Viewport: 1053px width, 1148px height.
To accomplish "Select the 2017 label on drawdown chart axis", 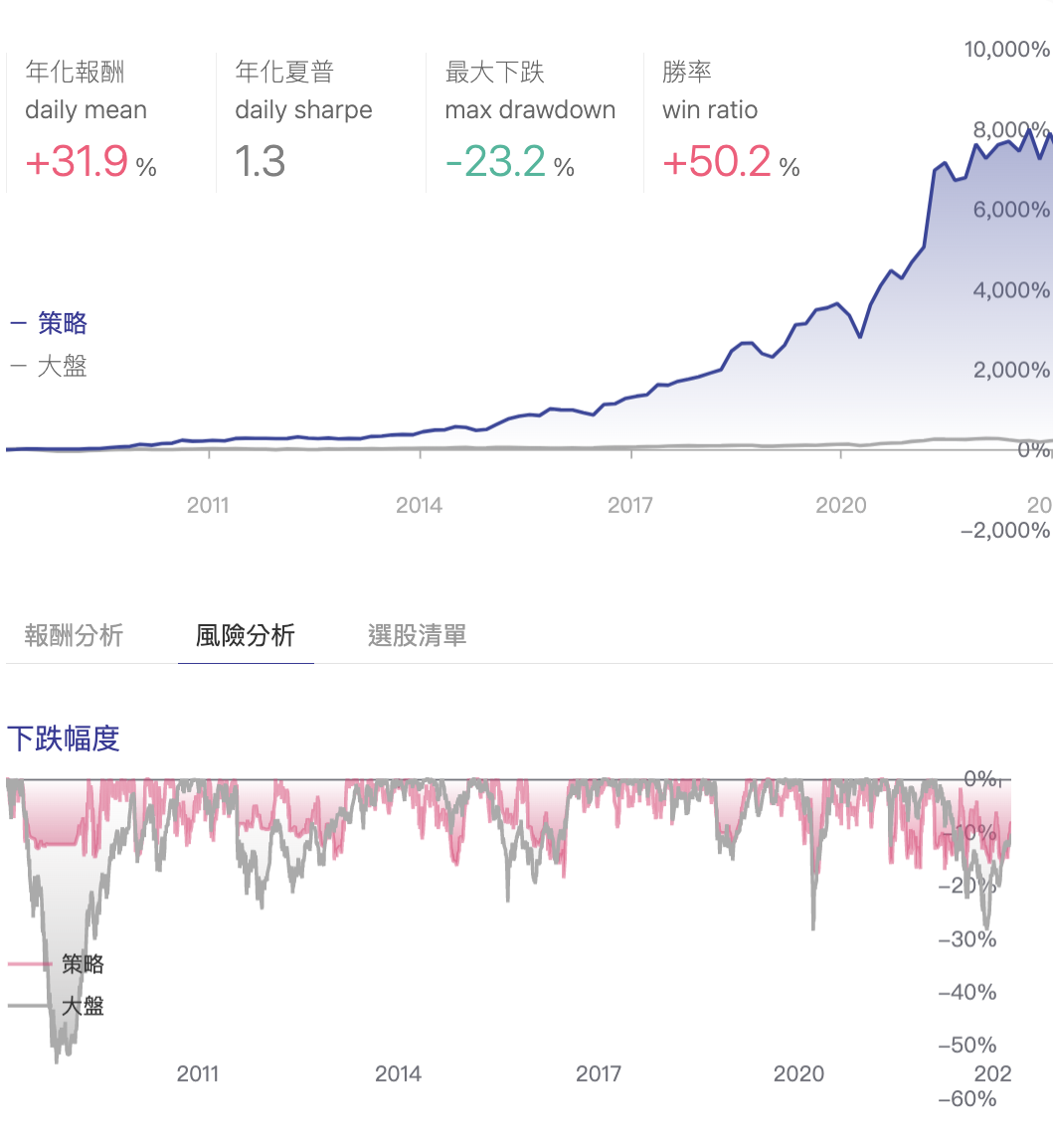I will pyautogui.click(x=598, y=1074).
